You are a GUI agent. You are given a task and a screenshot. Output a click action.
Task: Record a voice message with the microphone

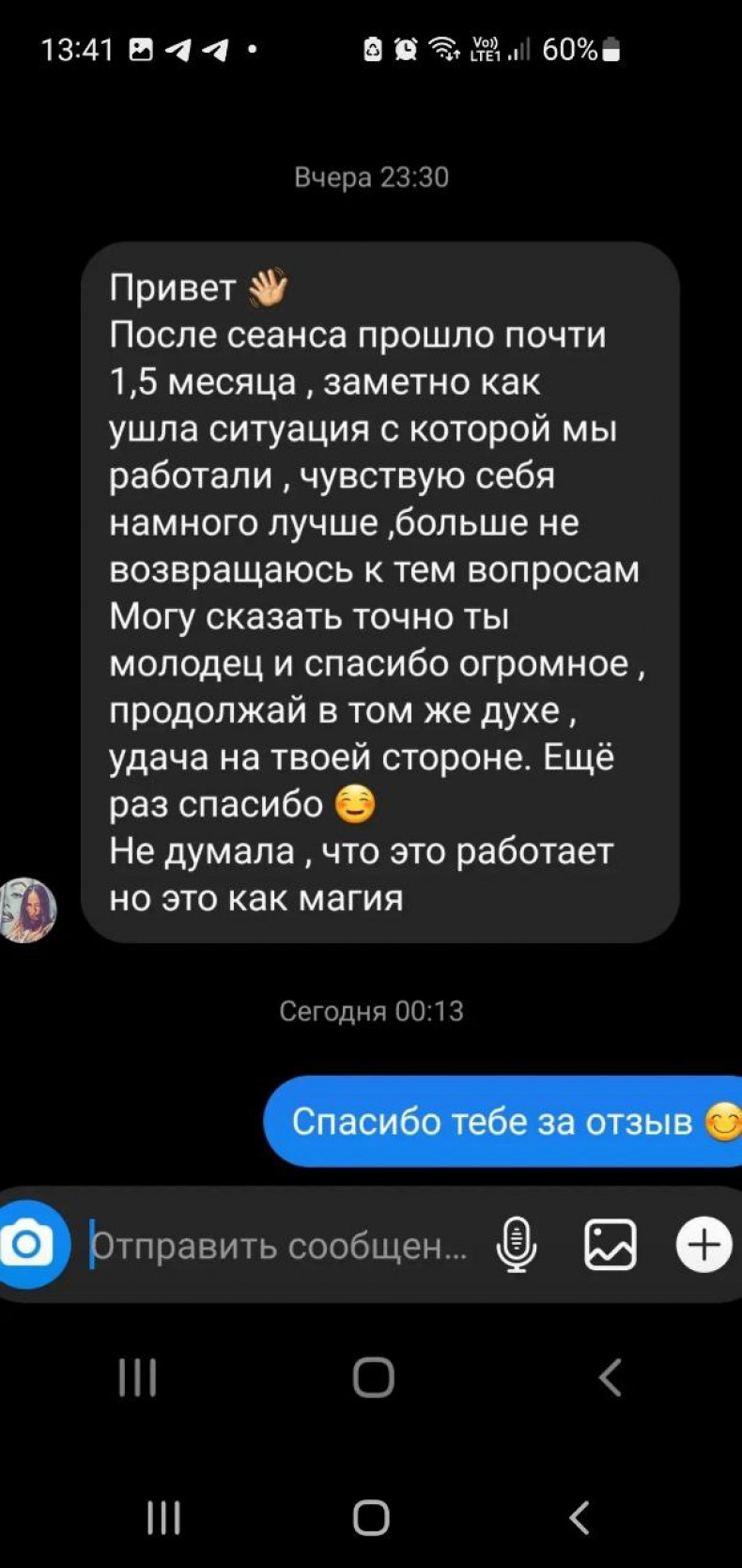(x=516, y=1245)
